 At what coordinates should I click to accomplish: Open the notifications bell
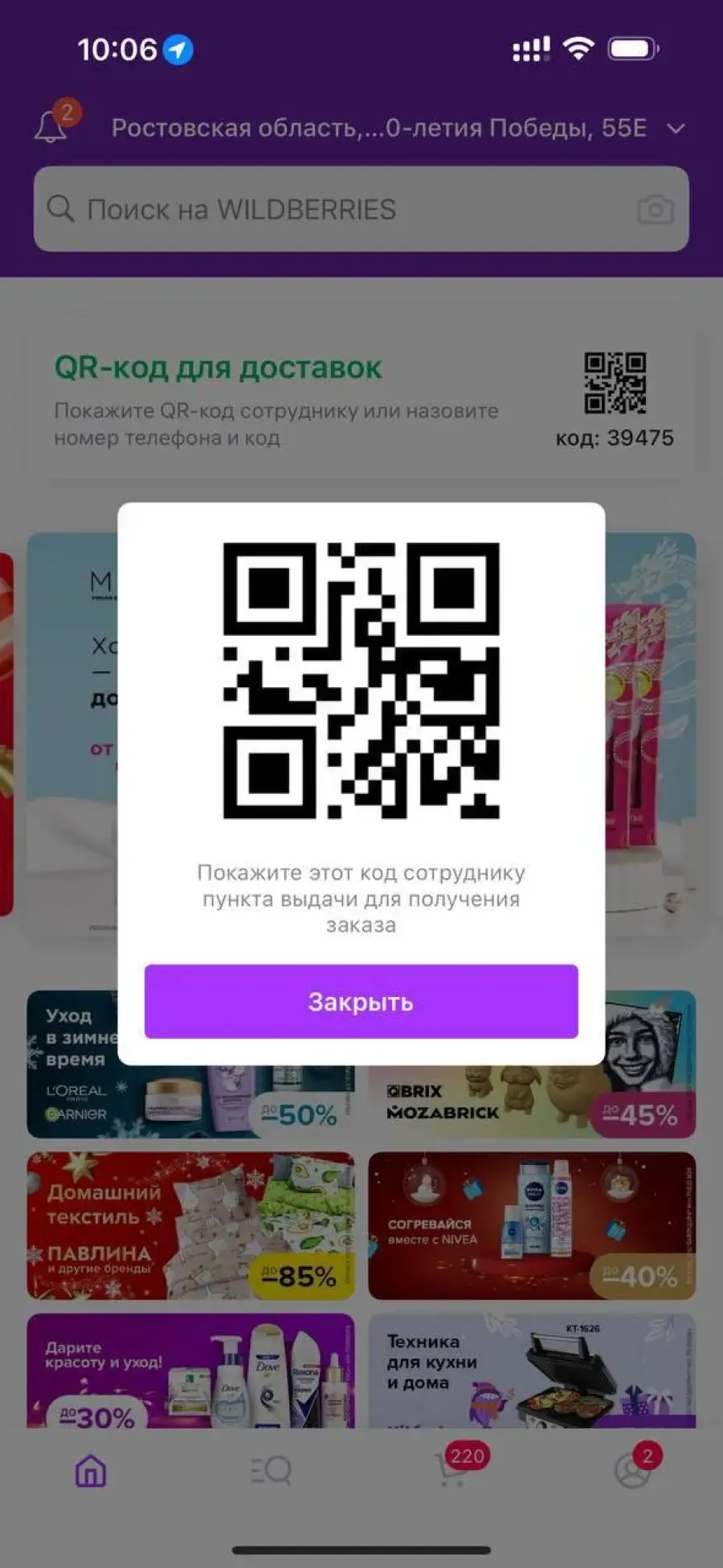[x=52, y=125]
